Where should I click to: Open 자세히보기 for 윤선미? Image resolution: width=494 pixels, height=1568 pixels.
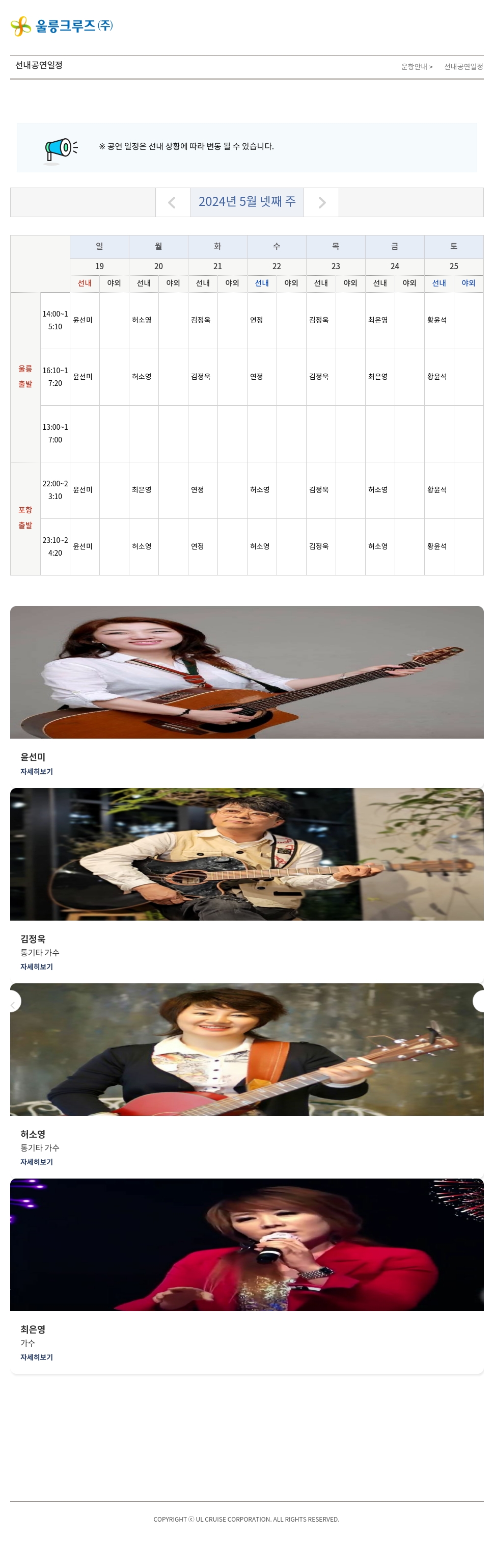point(37,772)
